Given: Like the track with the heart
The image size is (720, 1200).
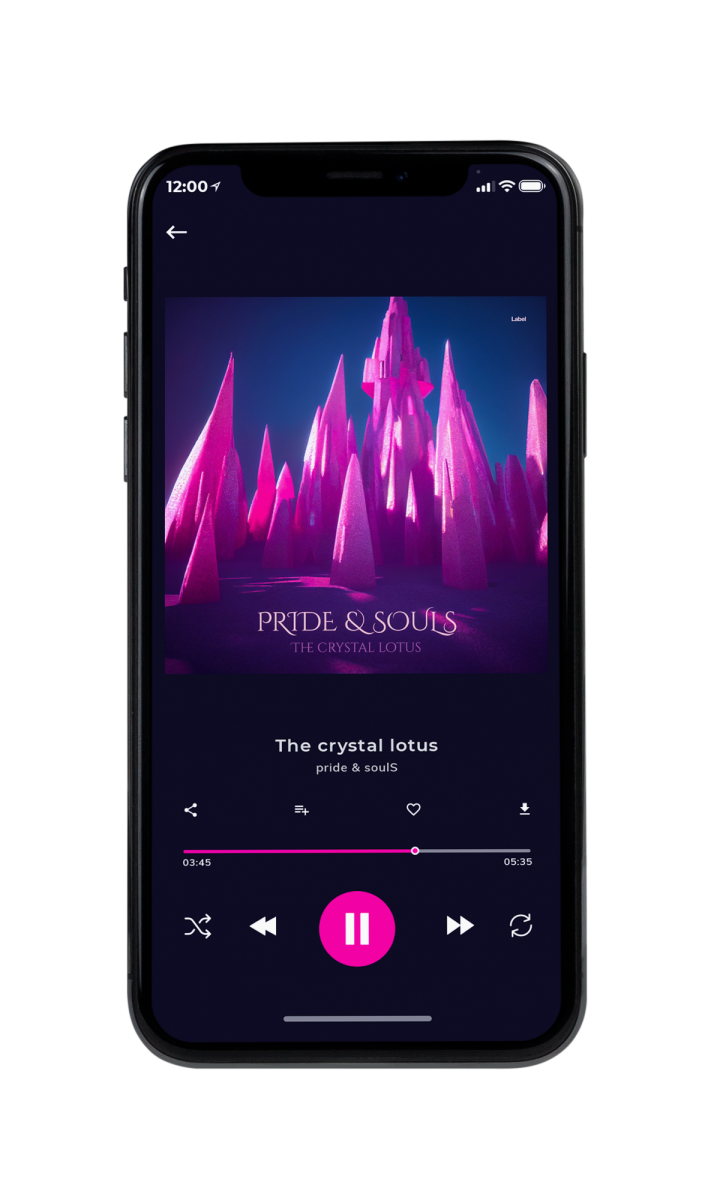Looking at the screenshot, I should tap(413, 810).
